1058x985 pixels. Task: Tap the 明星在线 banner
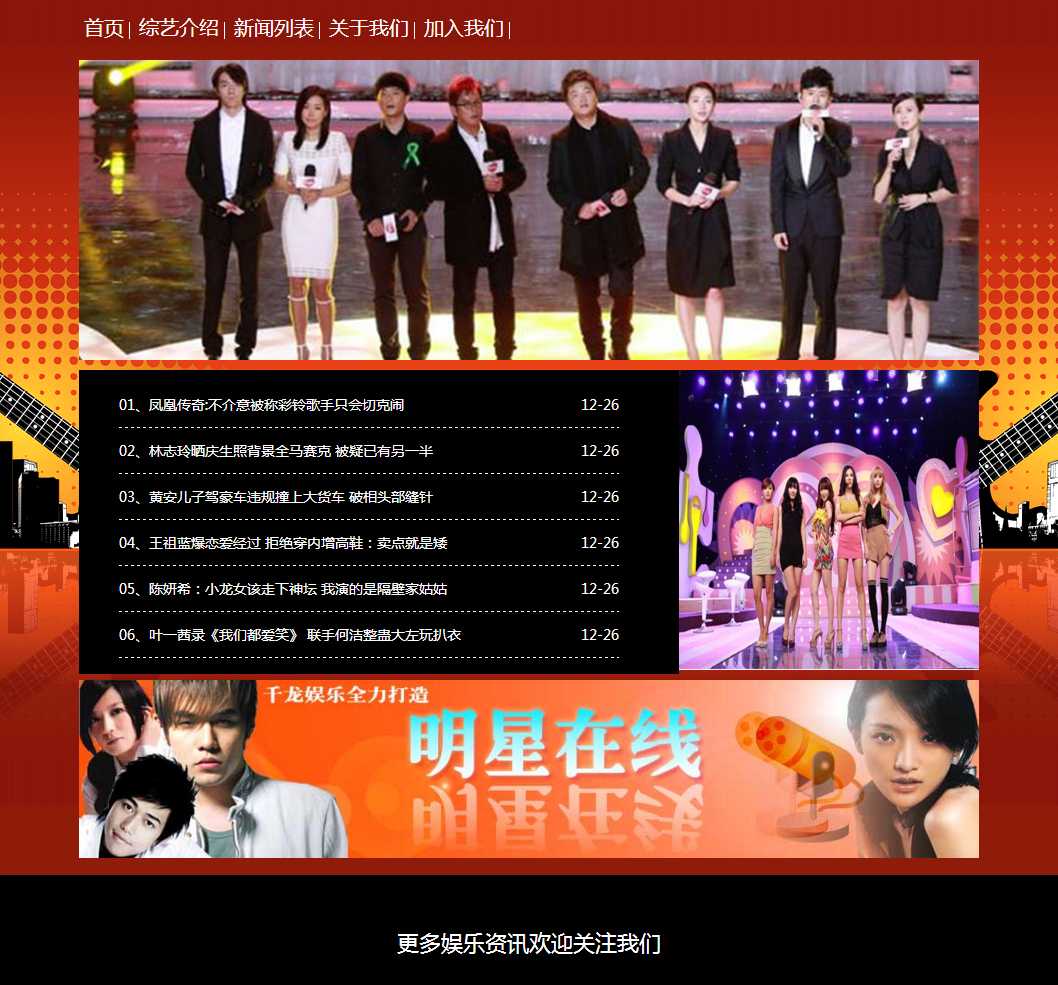click(x=528, y=768)
